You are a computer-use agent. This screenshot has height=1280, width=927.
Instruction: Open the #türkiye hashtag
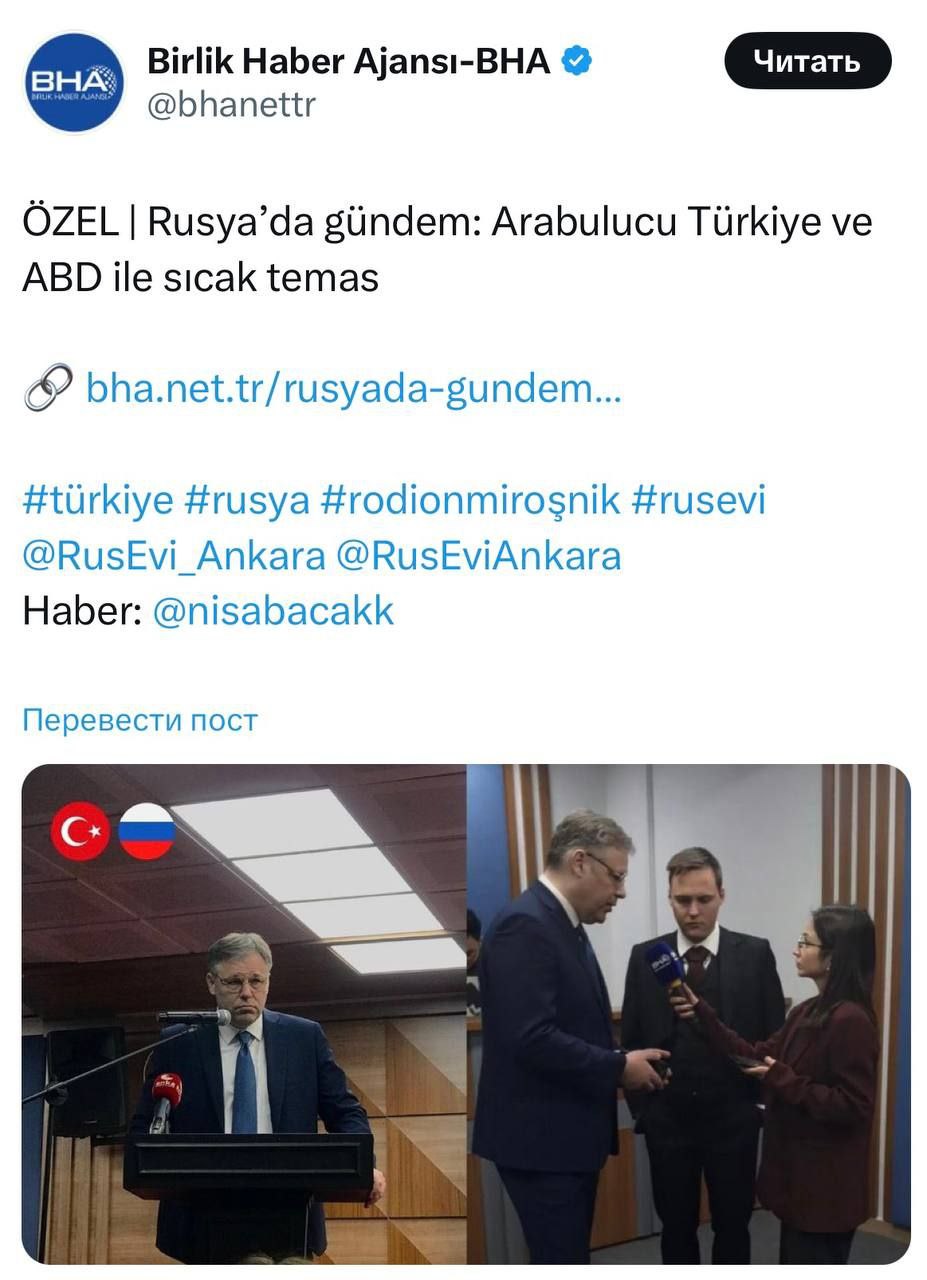(97, 500)
